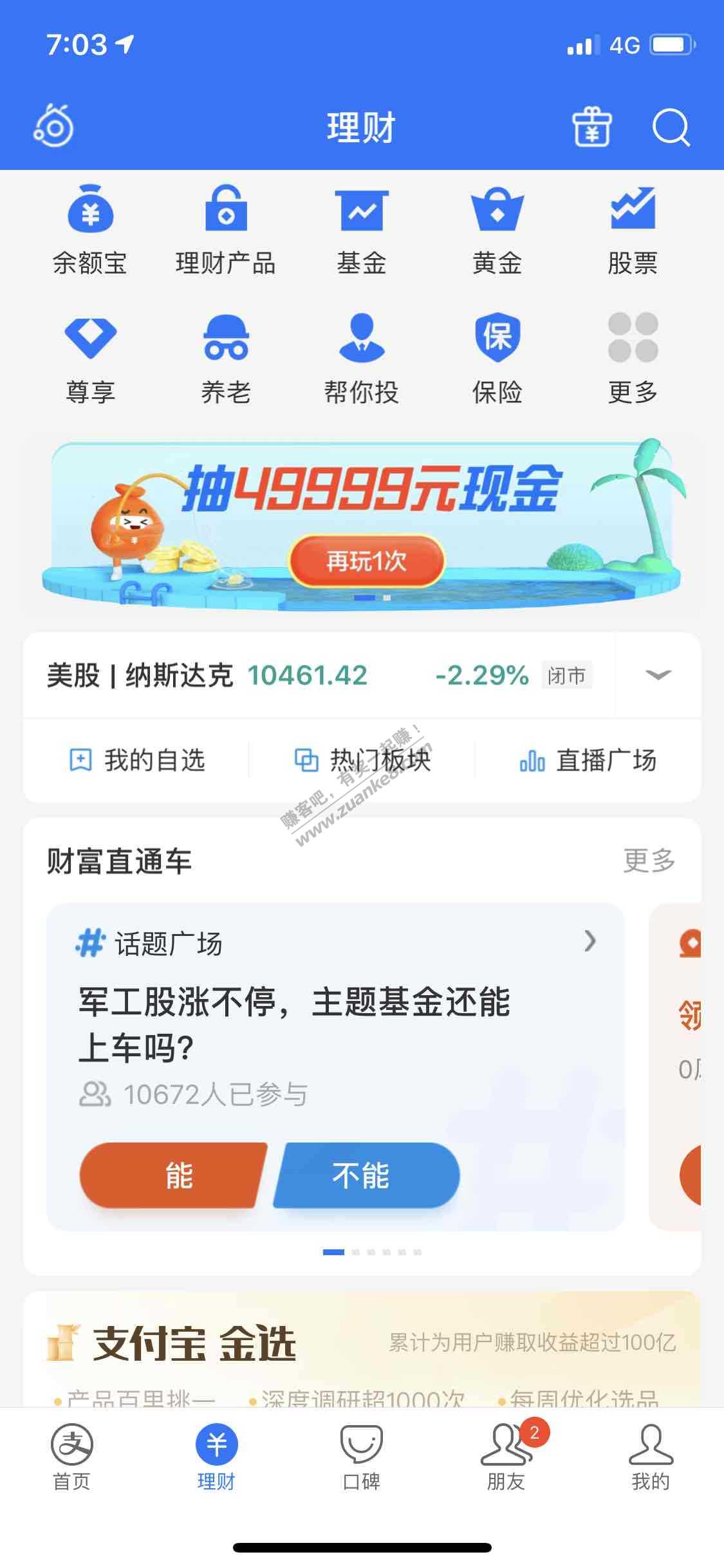Go to 理财产品 section
Screen dimensions: 724x1568
click(226, 230)
